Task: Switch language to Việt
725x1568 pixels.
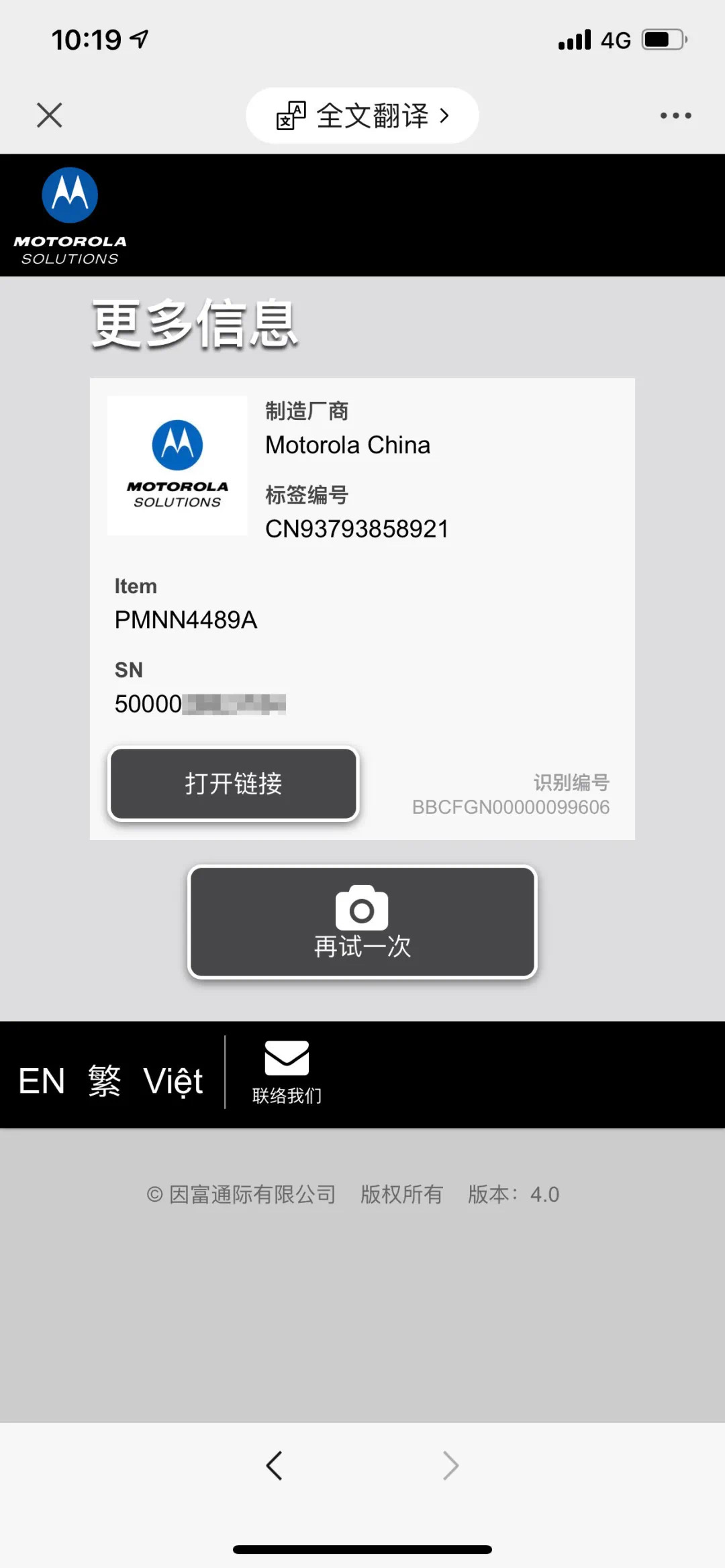Action: pos(173,1081)
